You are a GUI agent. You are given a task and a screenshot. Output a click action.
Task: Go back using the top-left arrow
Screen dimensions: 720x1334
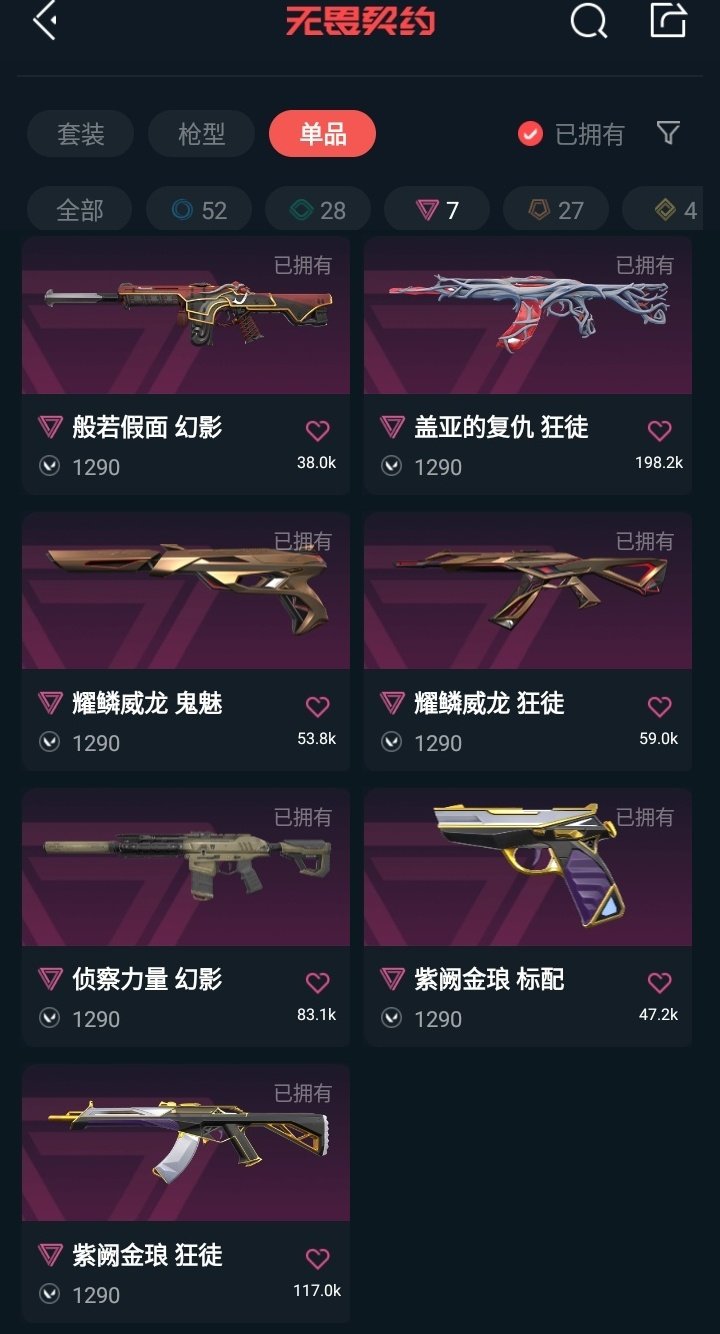pyautogui.click(x=44, y=21)
